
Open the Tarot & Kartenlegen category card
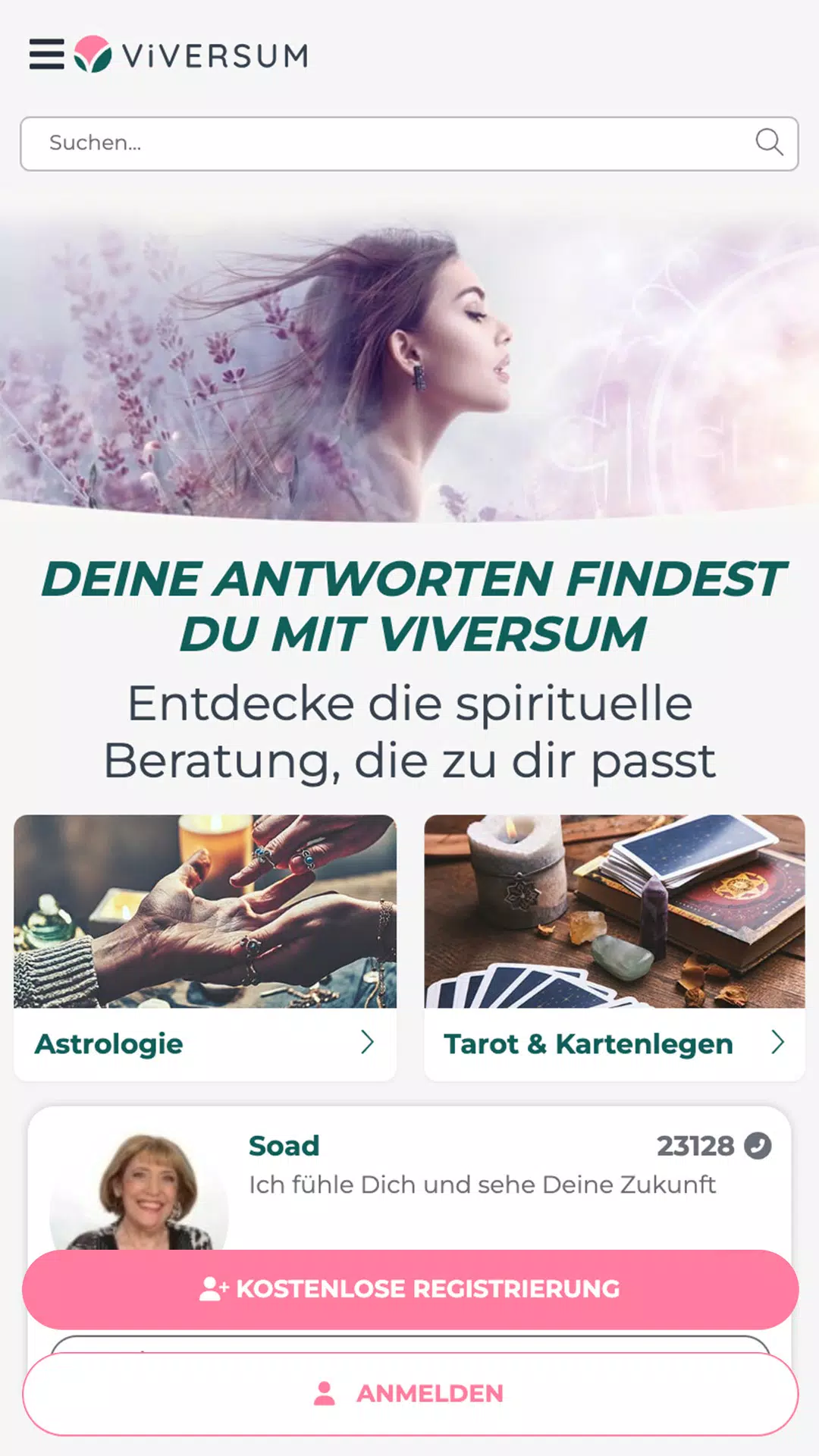click(614, 948)
